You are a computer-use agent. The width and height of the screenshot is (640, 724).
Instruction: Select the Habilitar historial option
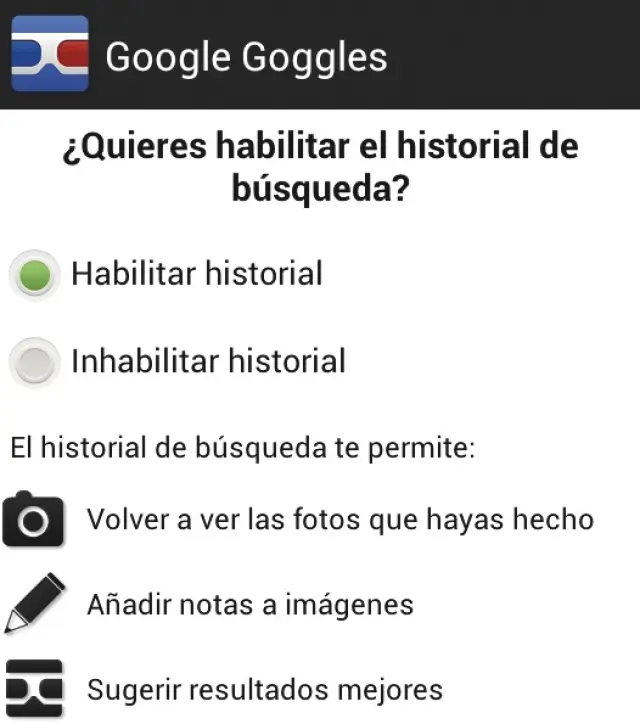pos(37,275)
